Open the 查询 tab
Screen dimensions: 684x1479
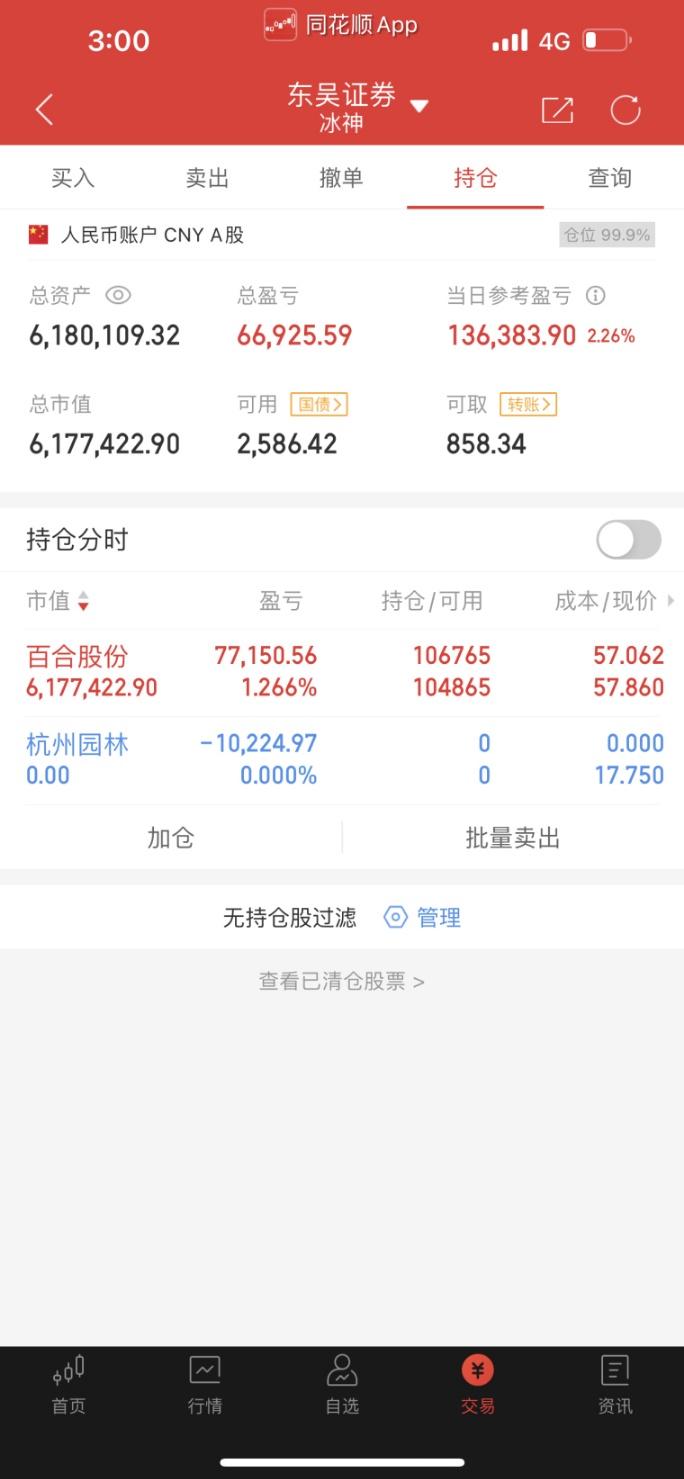pyautogui.click(x=610, y=178)
